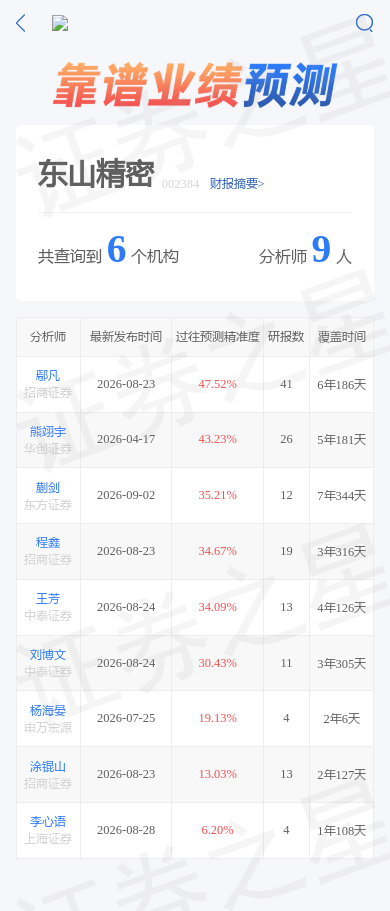Select analyst 涂锟山's name
Screen dimensions: 390x911
[x=48, y=766]
